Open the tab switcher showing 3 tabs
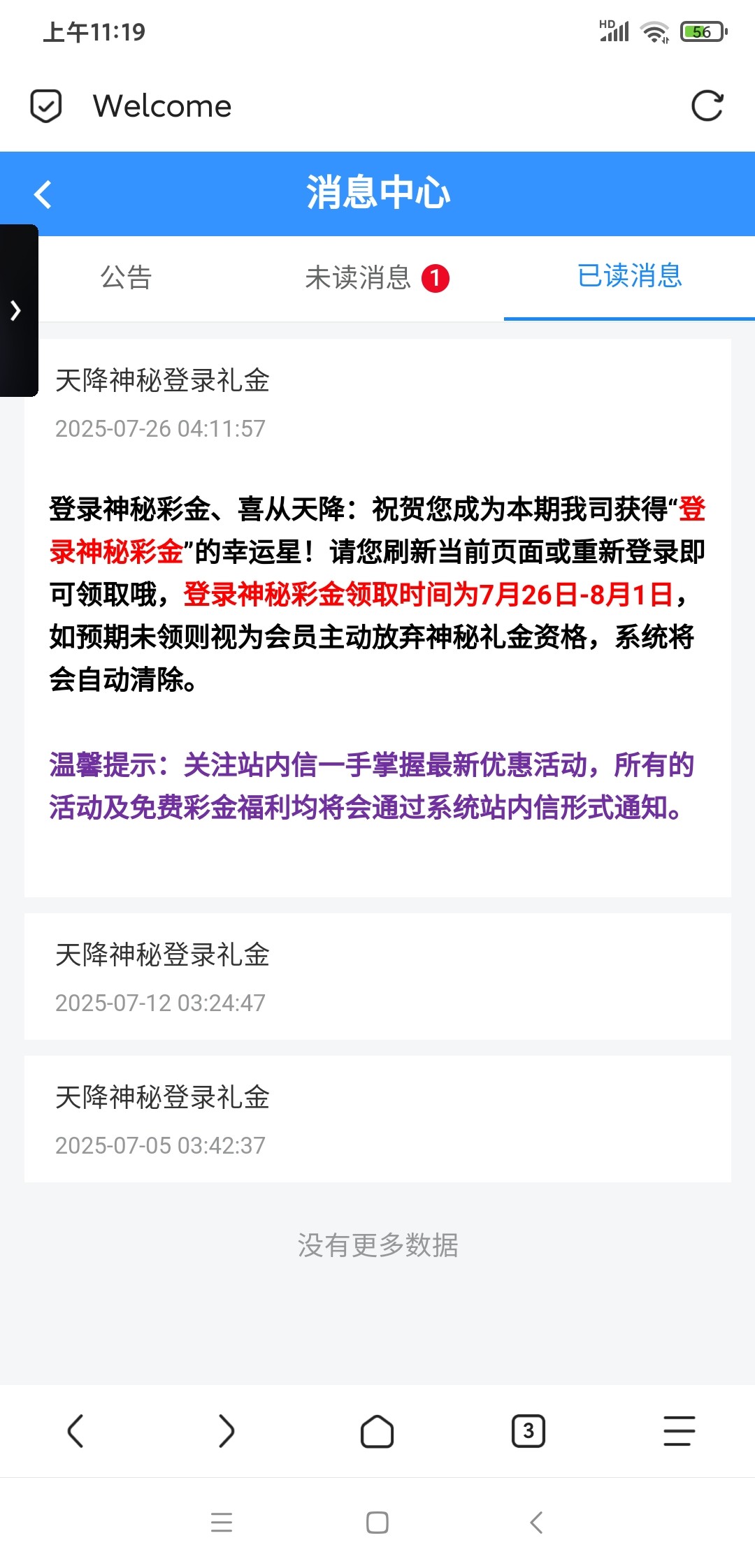The height and width of the screenshot is (1568, 755). [x=528, y=1430]
